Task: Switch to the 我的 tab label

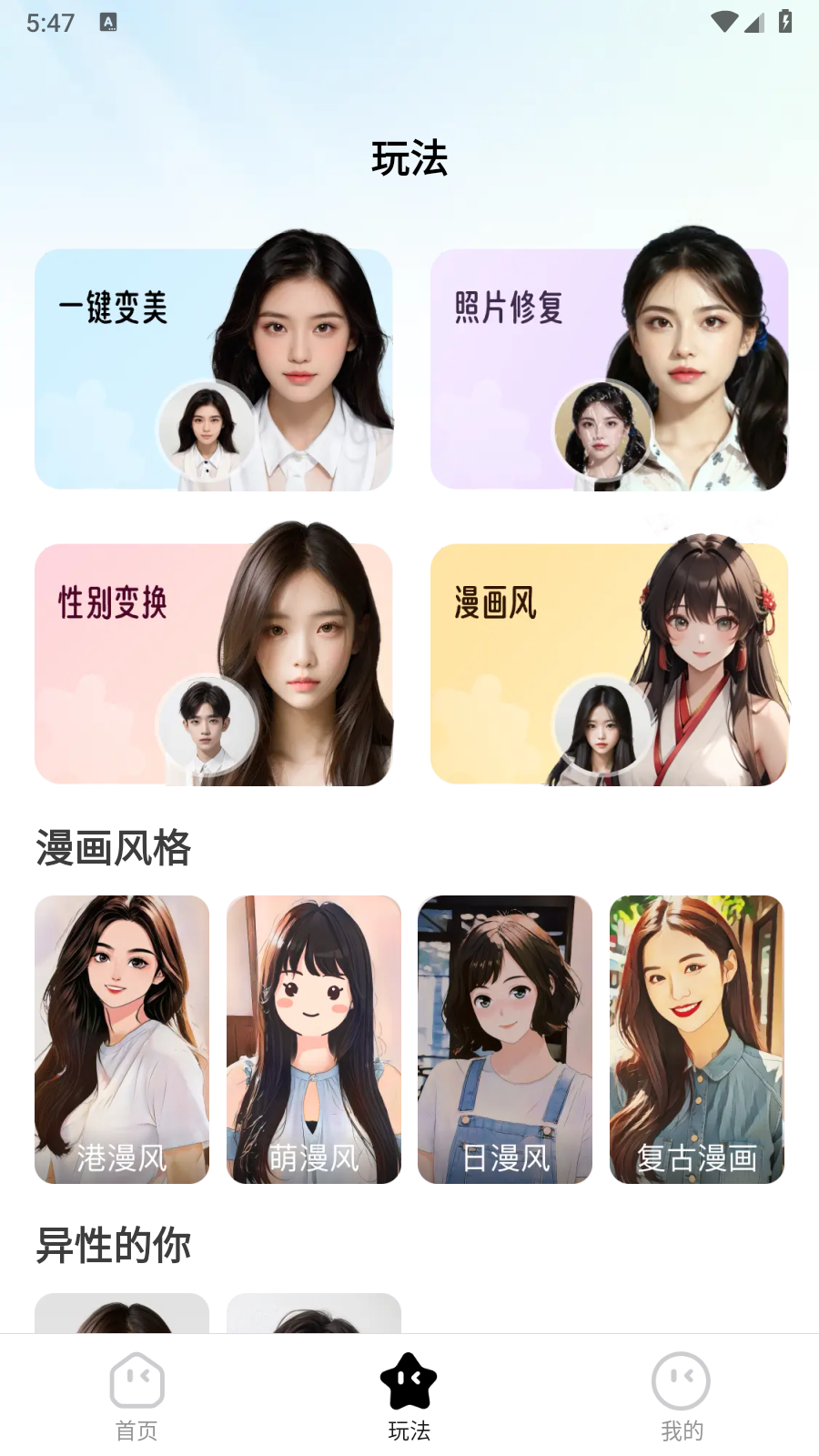Action: coord(681,1431)
